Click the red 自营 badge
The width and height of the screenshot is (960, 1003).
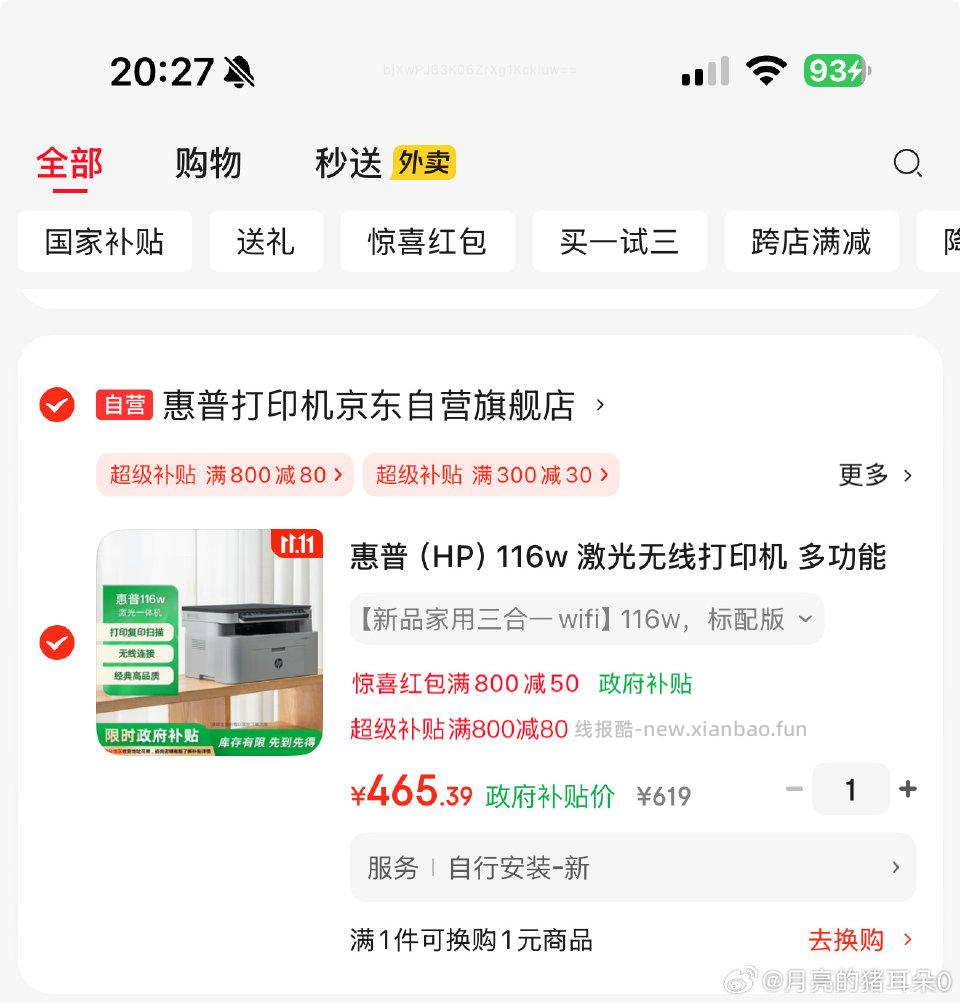point(124,404)
